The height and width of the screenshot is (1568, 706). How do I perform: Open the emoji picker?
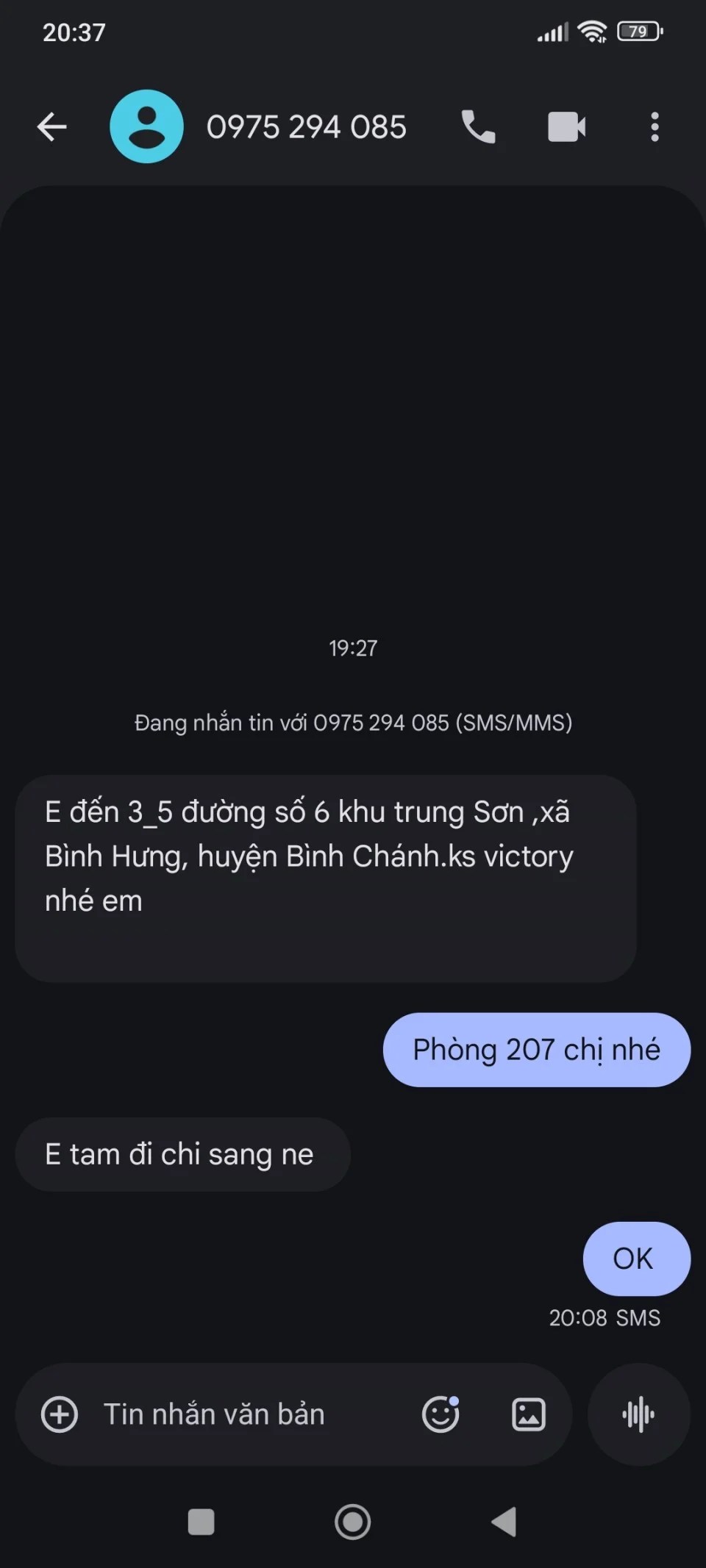(x=441, y=1414)
